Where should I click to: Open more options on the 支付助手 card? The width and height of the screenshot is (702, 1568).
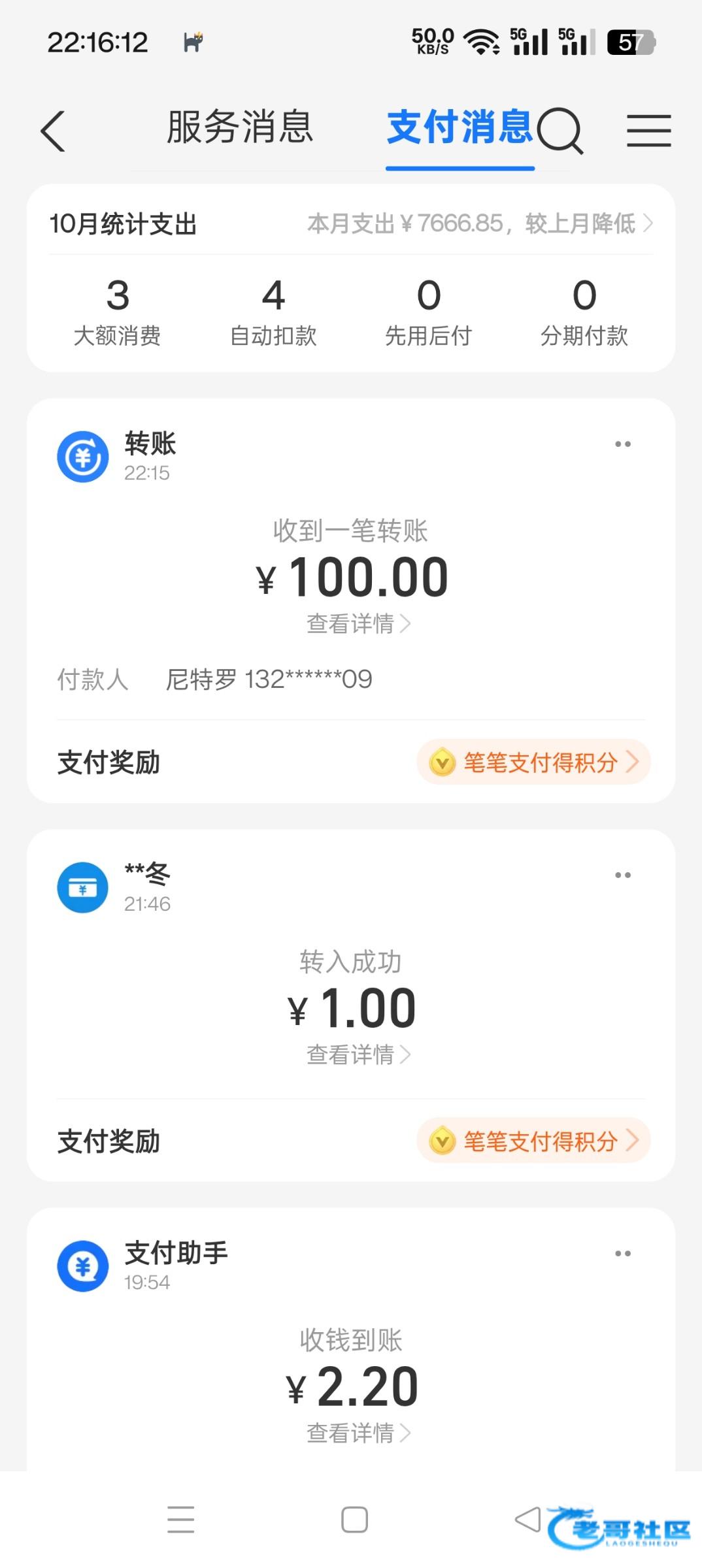[623, 1253]
